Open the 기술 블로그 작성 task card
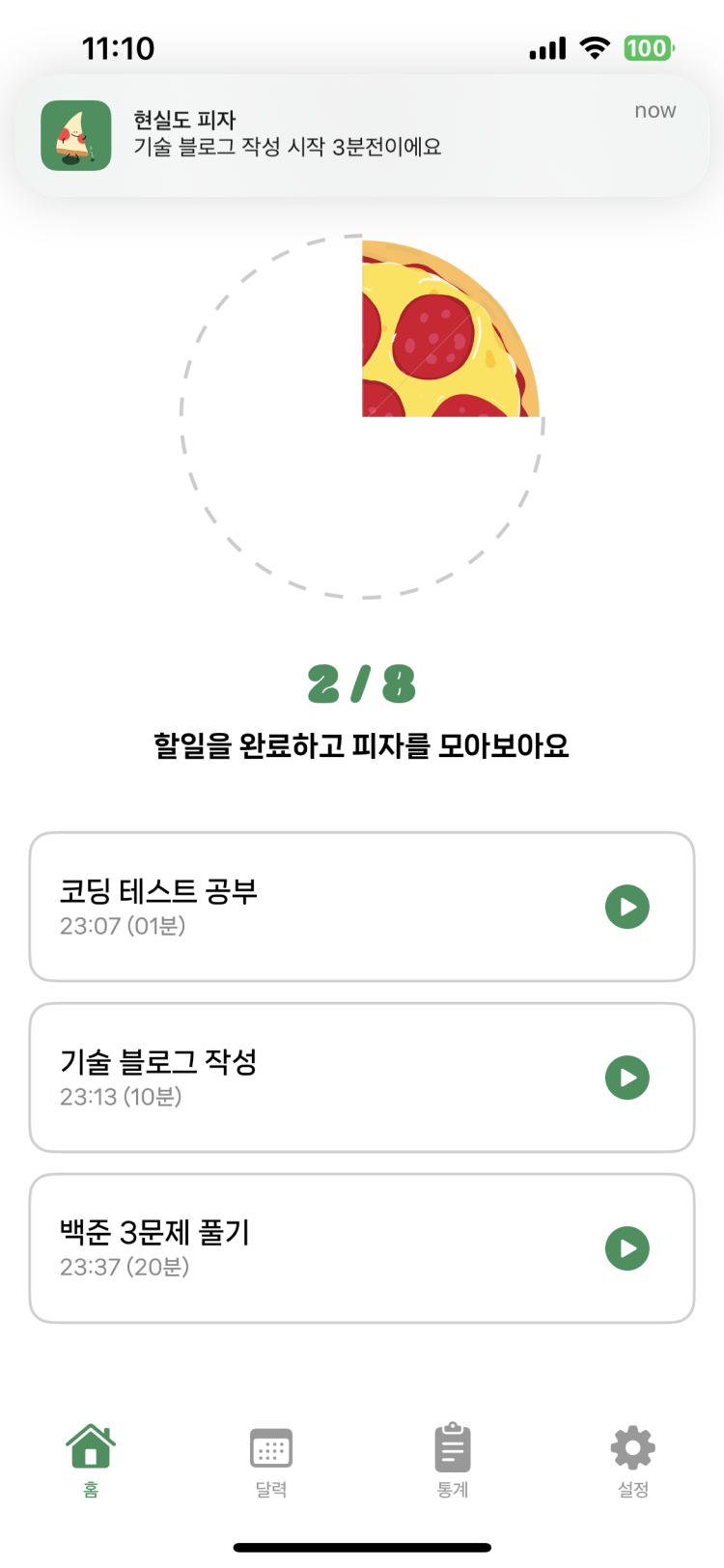This screenshot has width=724, height=1568. coord(290,1078)
